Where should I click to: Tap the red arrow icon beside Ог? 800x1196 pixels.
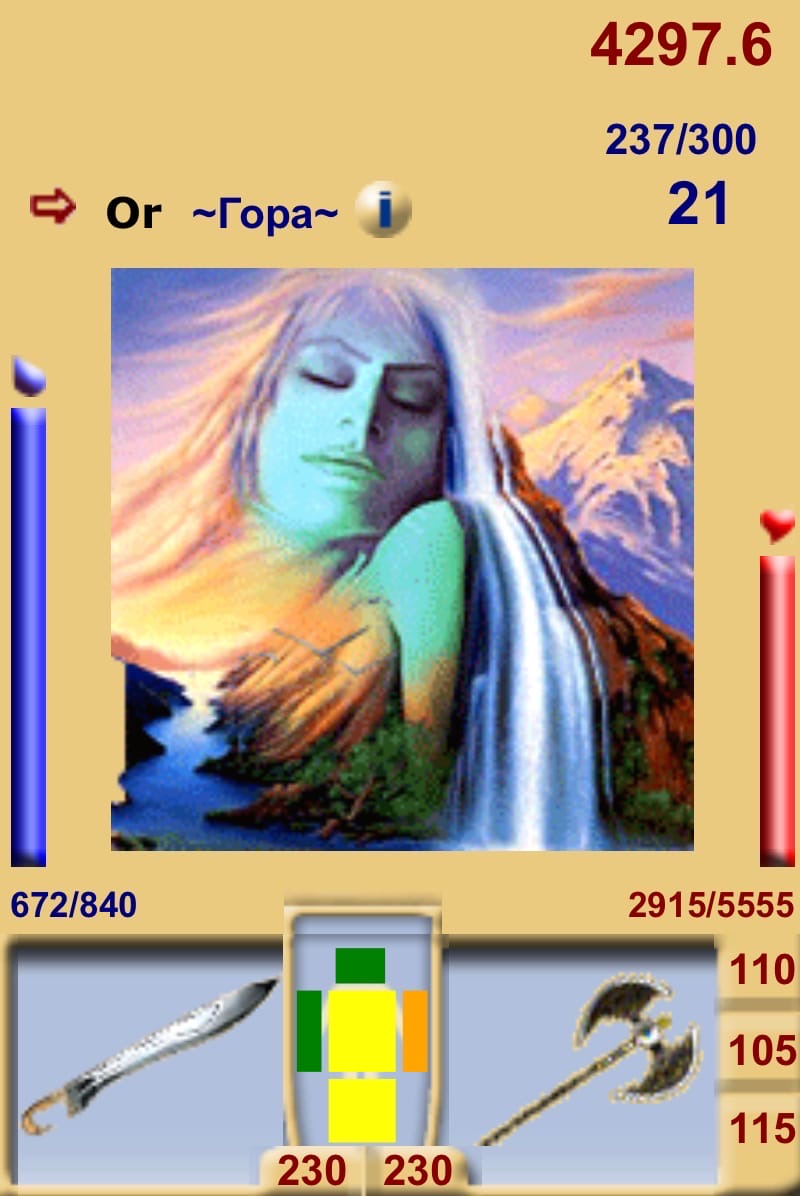[52, 207]
